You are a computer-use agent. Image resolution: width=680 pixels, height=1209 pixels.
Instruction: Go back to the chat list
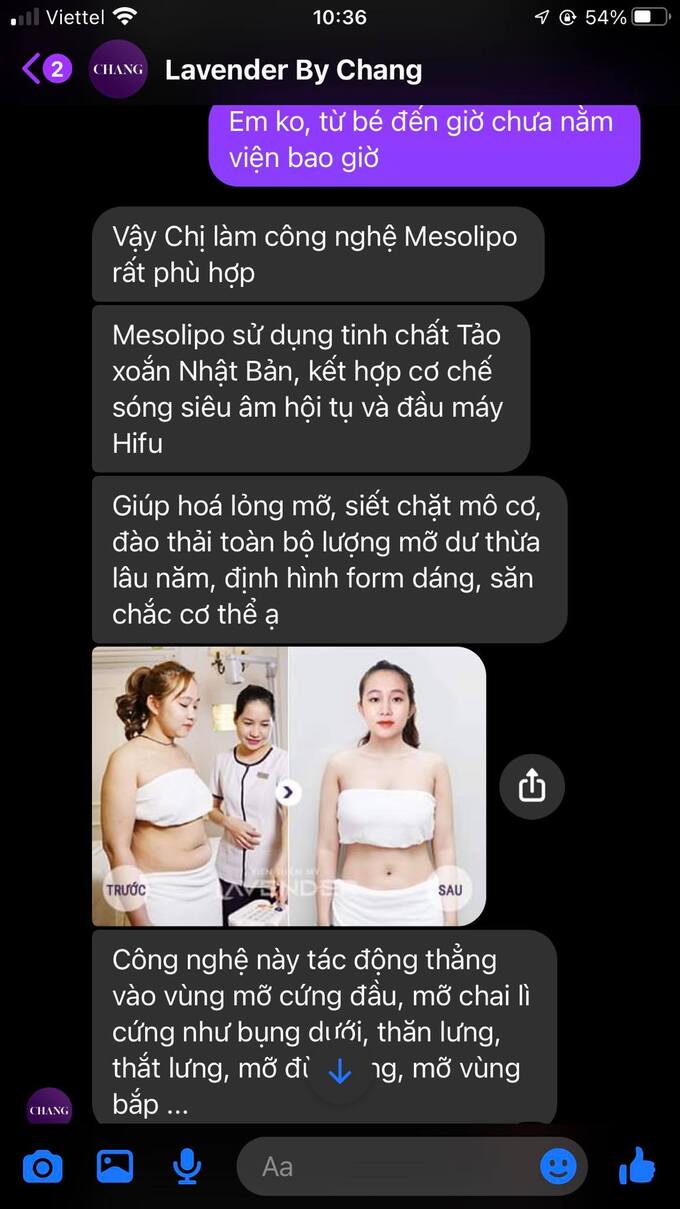coord(45,69)
